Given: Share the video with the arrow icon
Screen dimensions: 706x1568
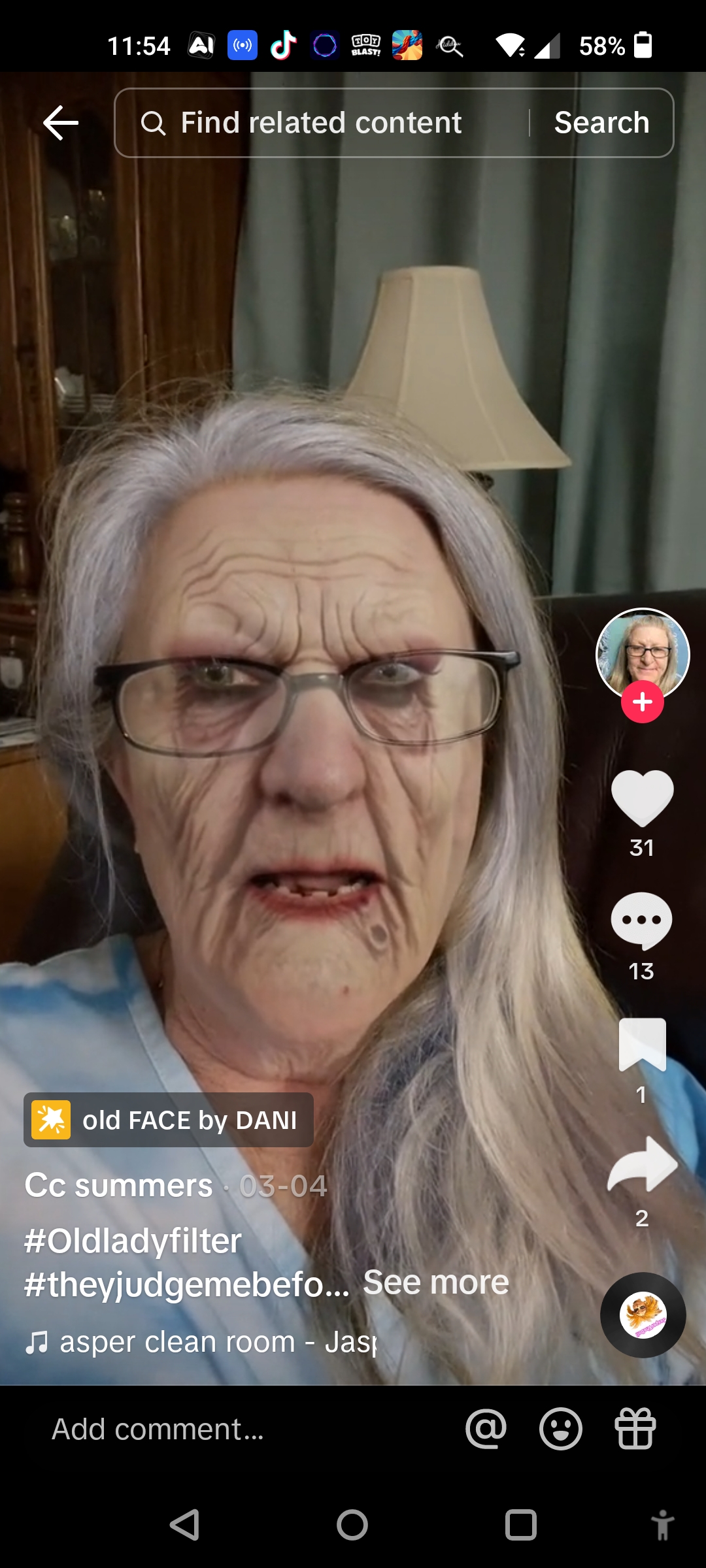Looking at the screenshot, I should click(642, 1165).
